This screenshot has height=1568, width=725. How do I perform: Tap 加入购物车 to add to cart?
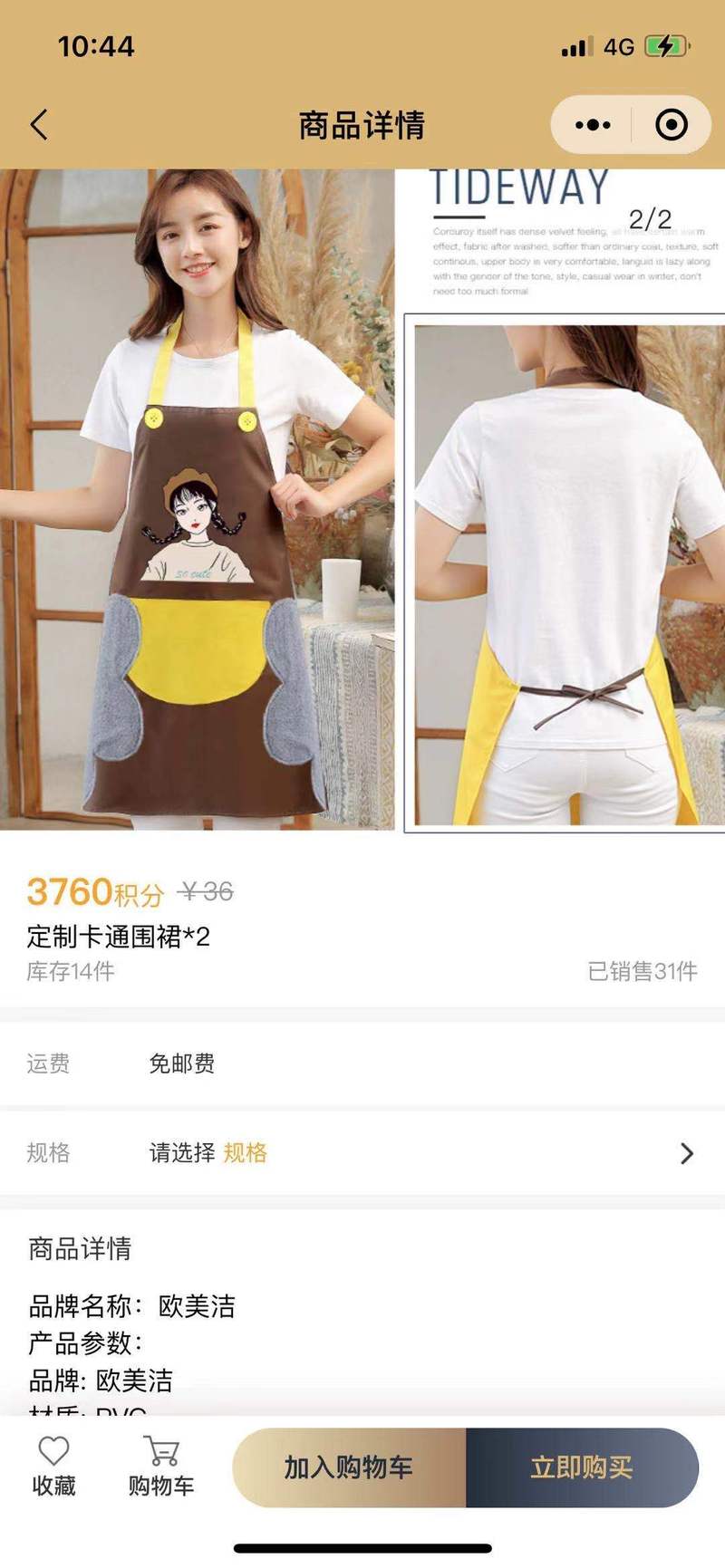[x=349, y=1467]
